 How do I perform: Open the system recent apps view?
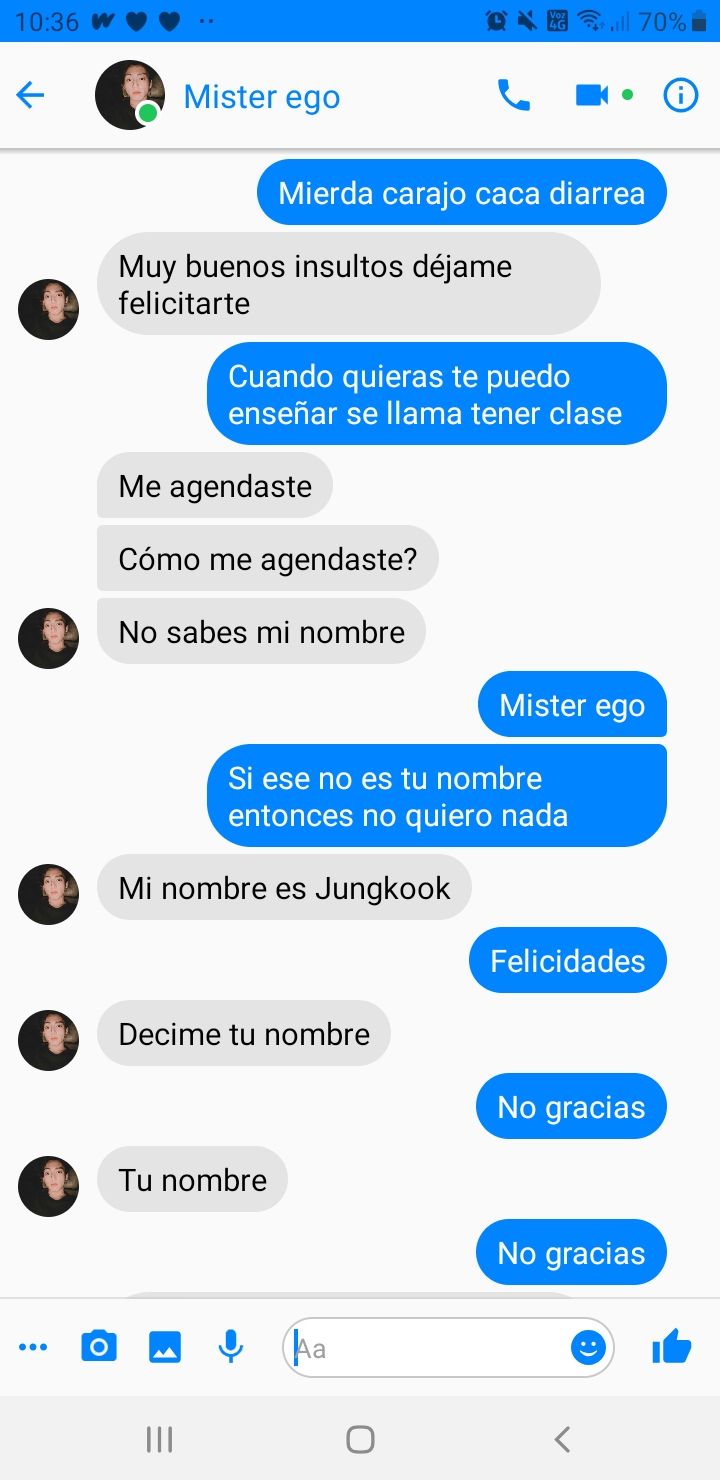point(159,1439)
